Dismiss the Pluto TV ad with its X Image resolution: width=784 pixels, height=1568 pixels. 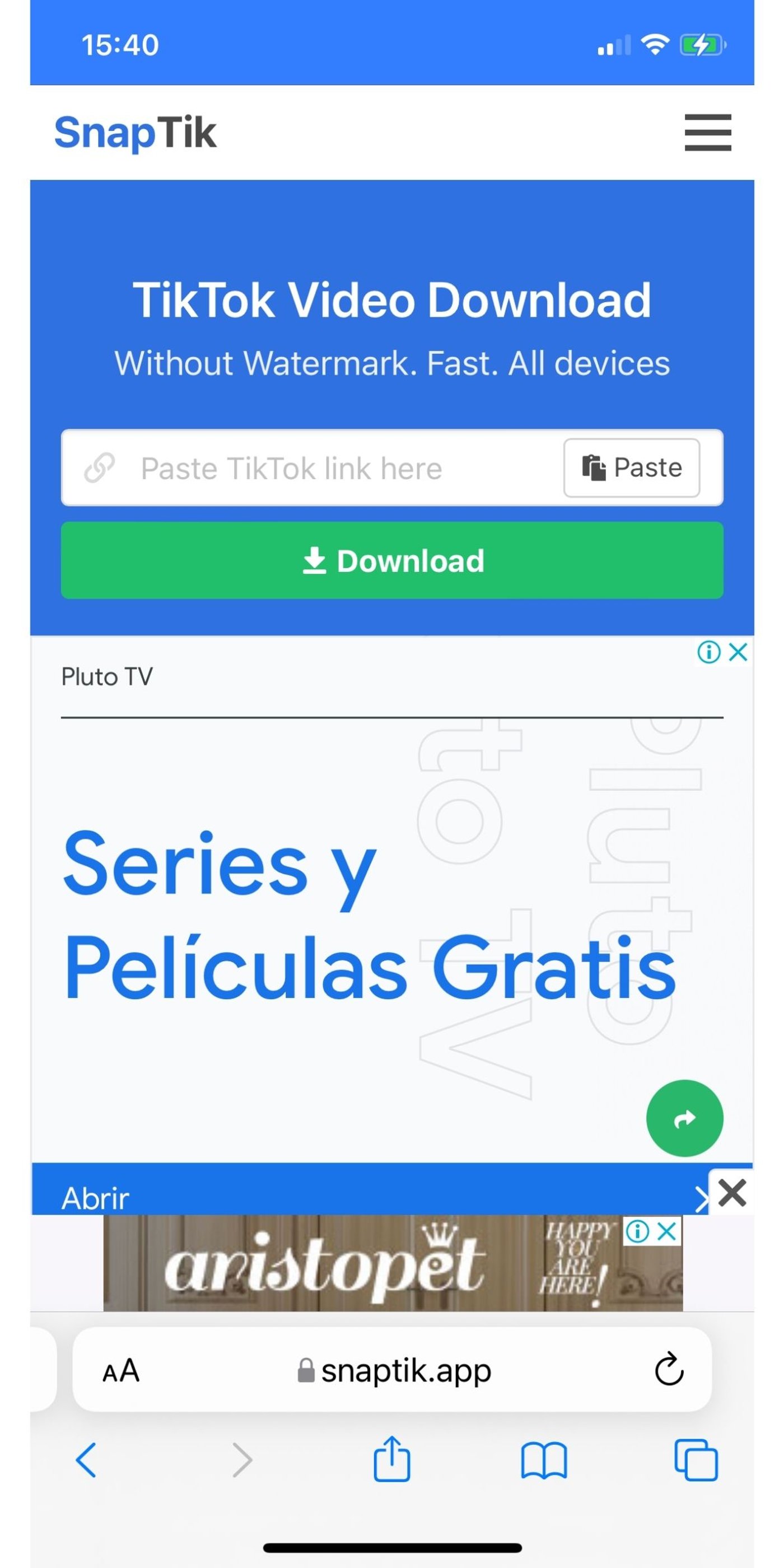[x=738, y=651]
